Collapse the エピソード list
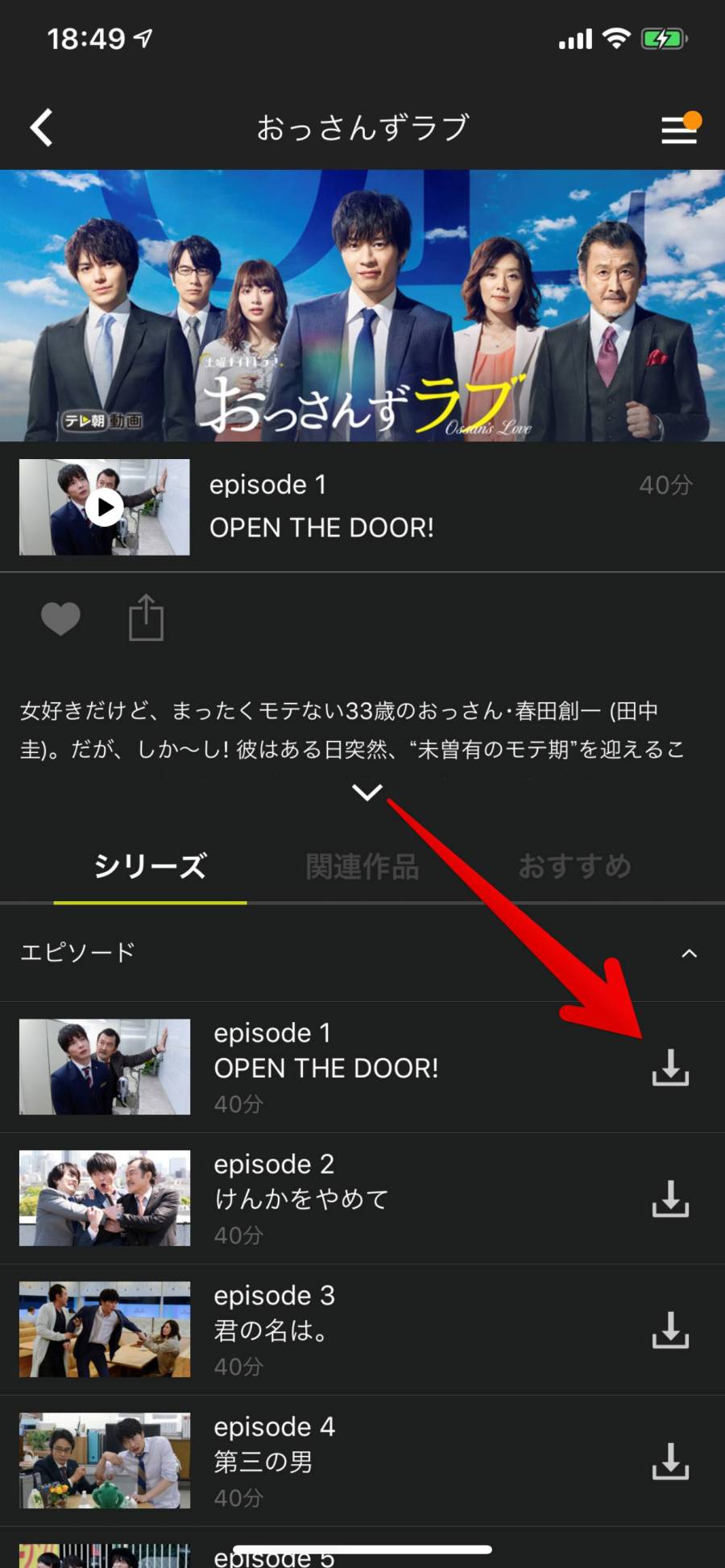This screenshot has width=725, height=1568. [x=689, y=954]
